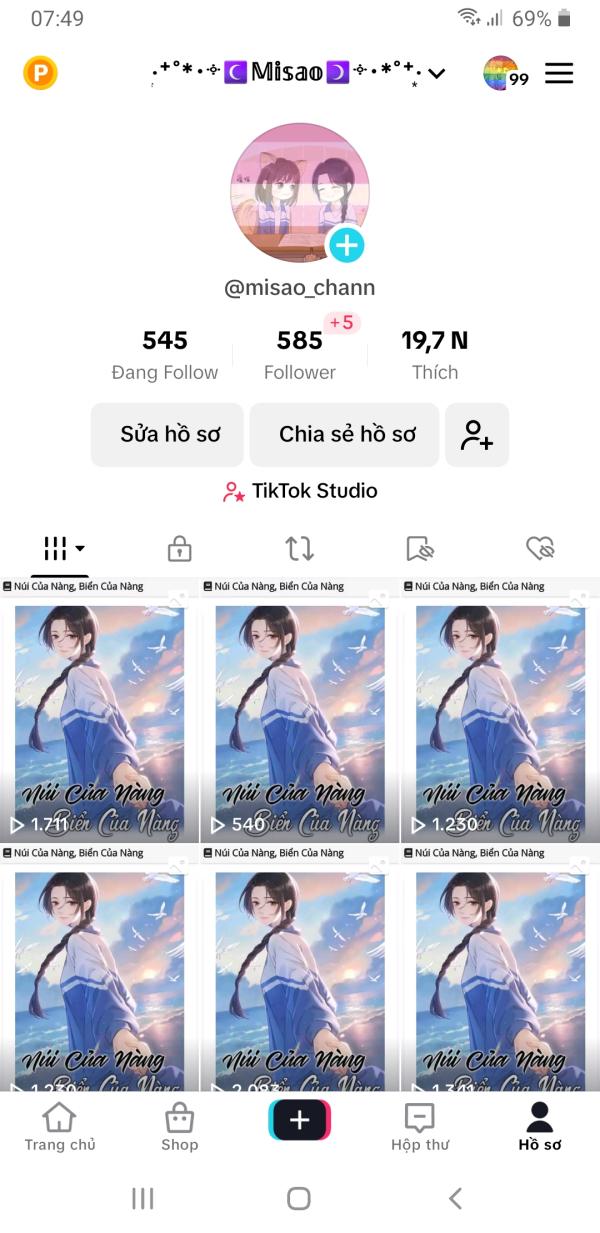The image size is (600, 1233).
Task: Go to Trang chủ tab
Action: pyautogui.click(x=60, y=1127)
